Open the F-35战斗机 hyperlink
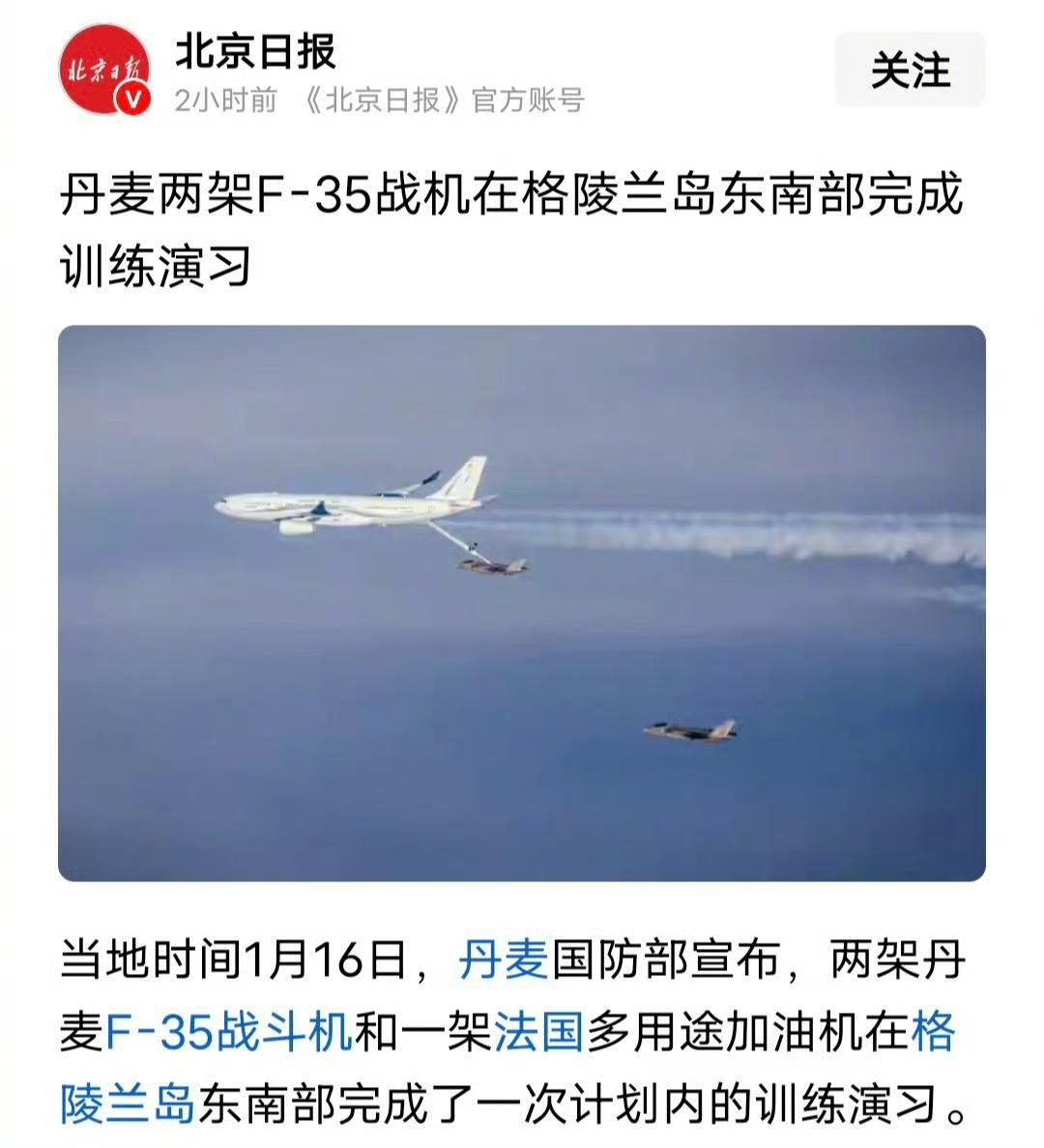 click(229, 1026)
